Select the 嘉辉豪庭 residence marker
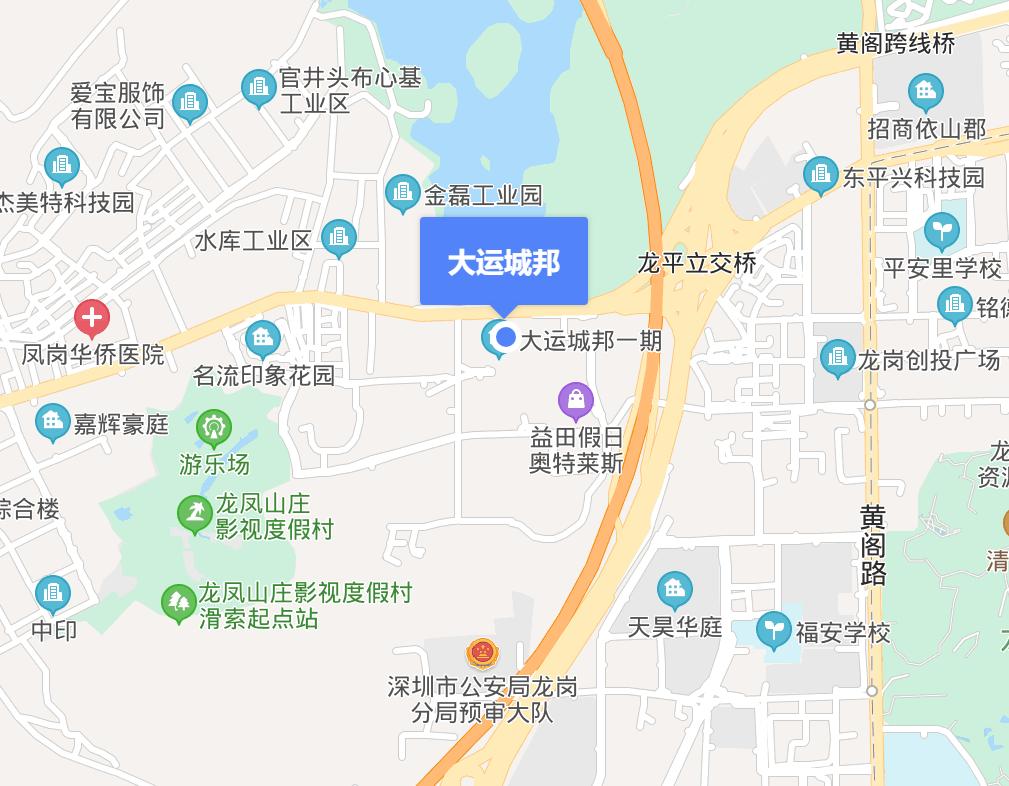This screenshot has height=786, width=1009. [x=52, y=422]
